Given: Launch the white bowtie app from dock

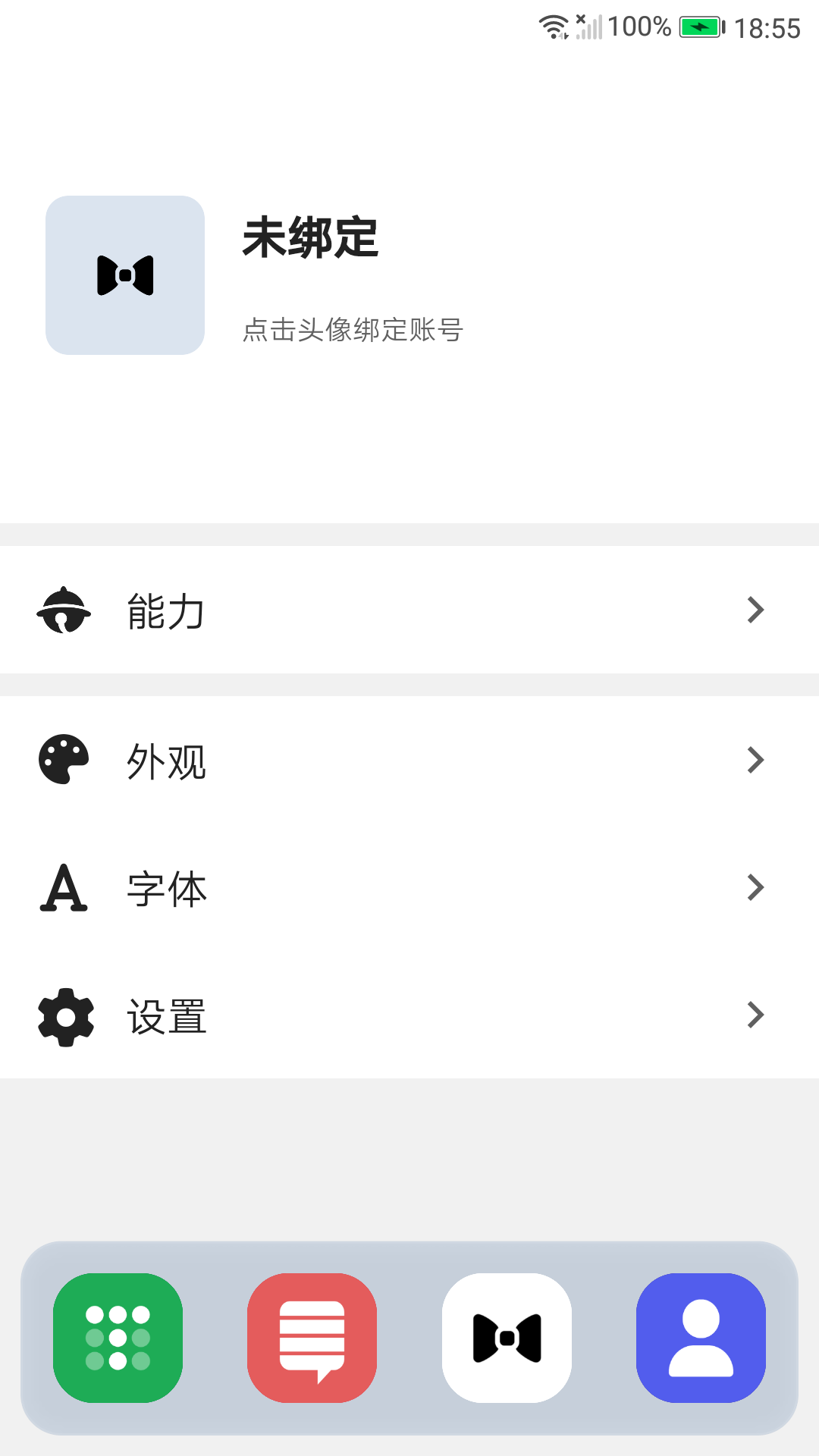Looking at the screenshot, I should coord(507,1336).
